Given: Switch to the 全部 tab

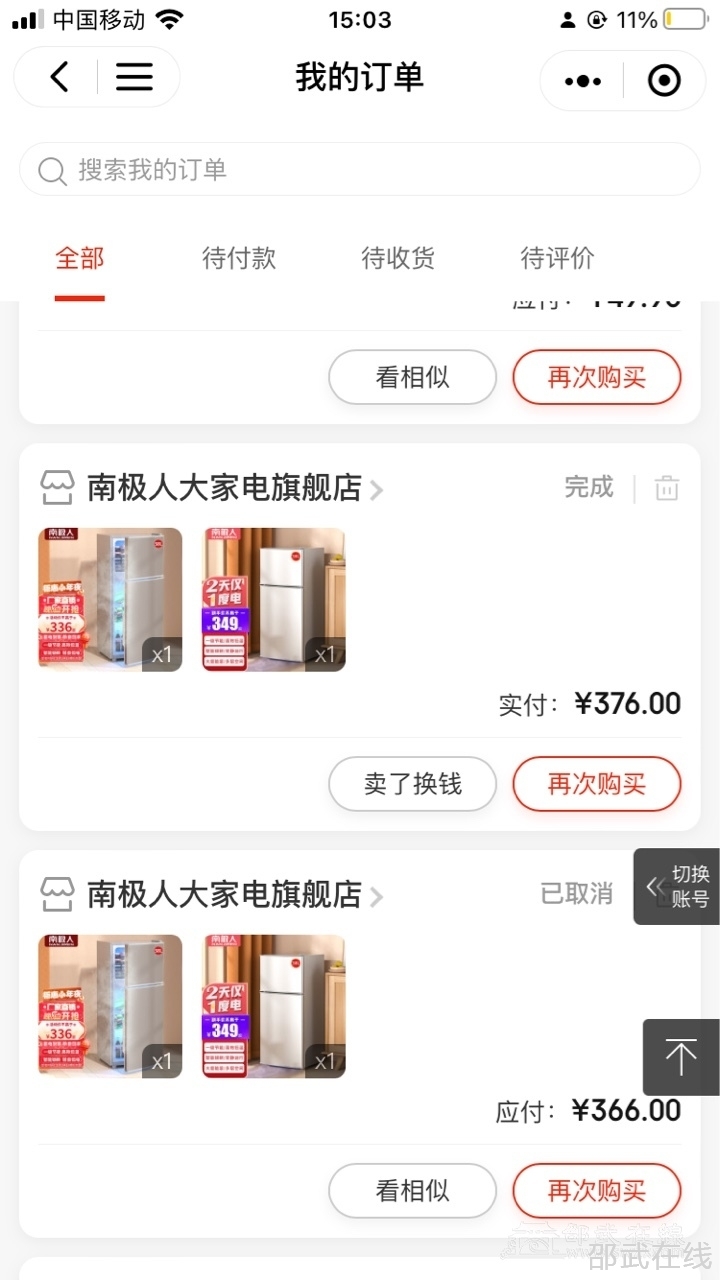Looking at the screenshot, I should (80, 258).
